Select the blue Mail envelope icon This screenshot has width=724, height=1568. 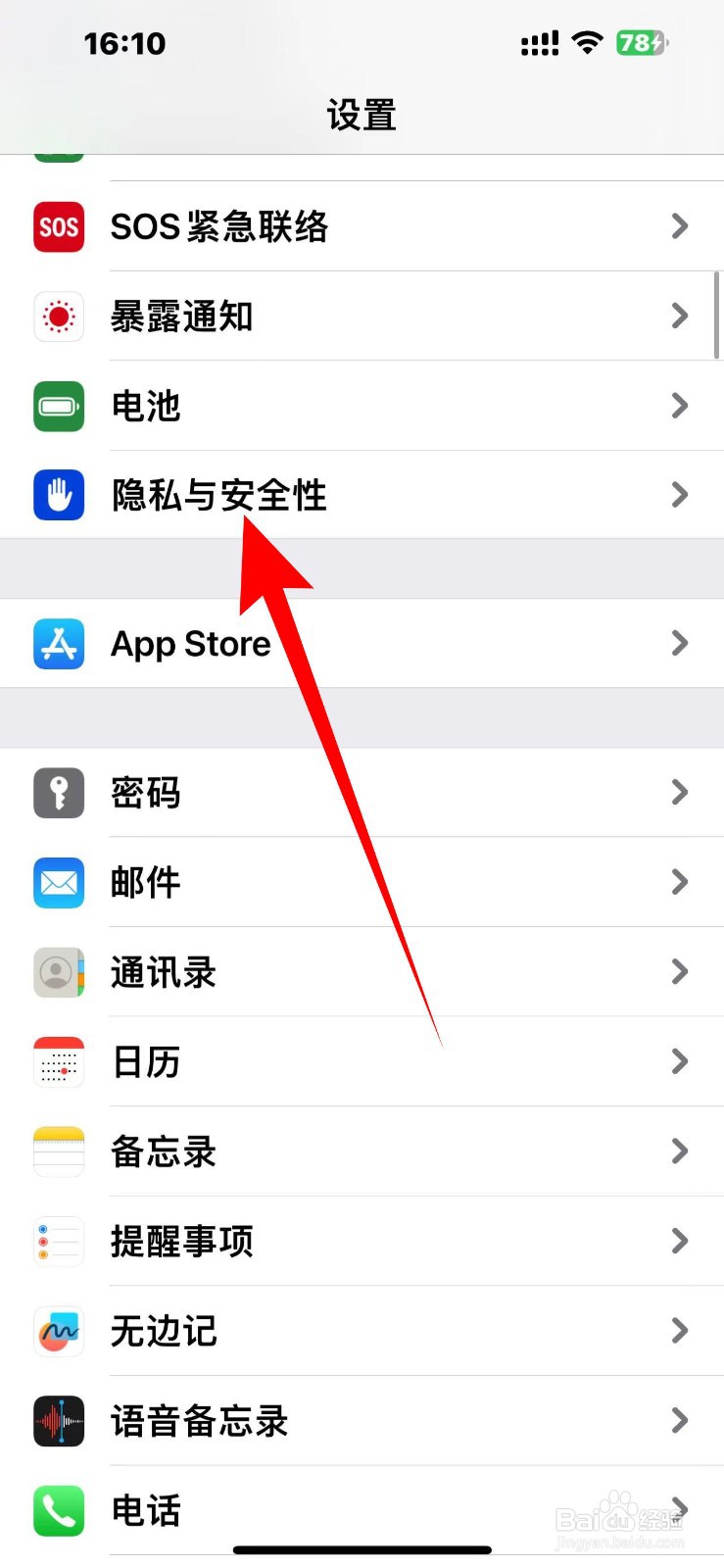pos(58,882)
